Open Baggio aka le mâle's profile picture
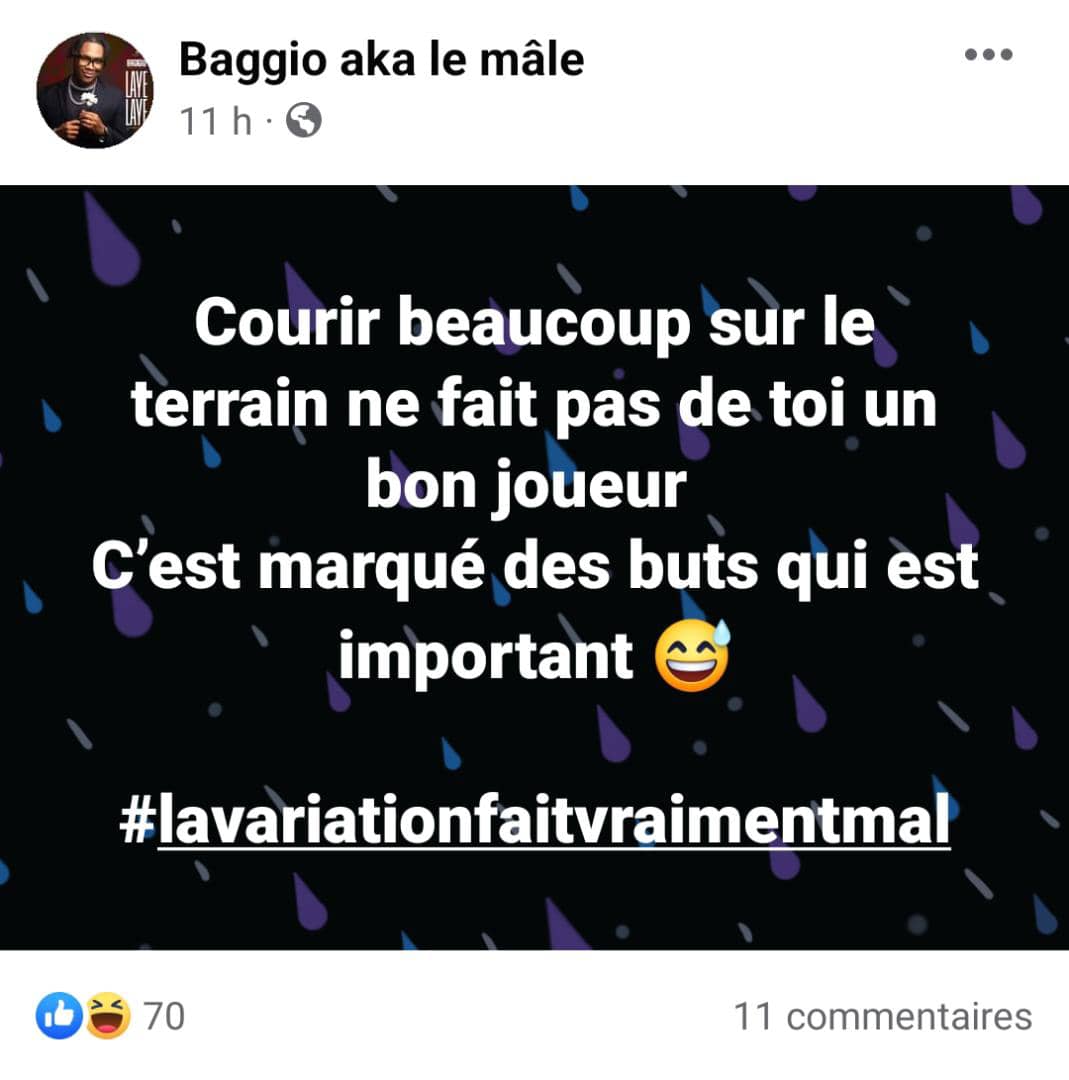Image resolution: width=1069 pixels, height=1080 pixels. (95, 90)
